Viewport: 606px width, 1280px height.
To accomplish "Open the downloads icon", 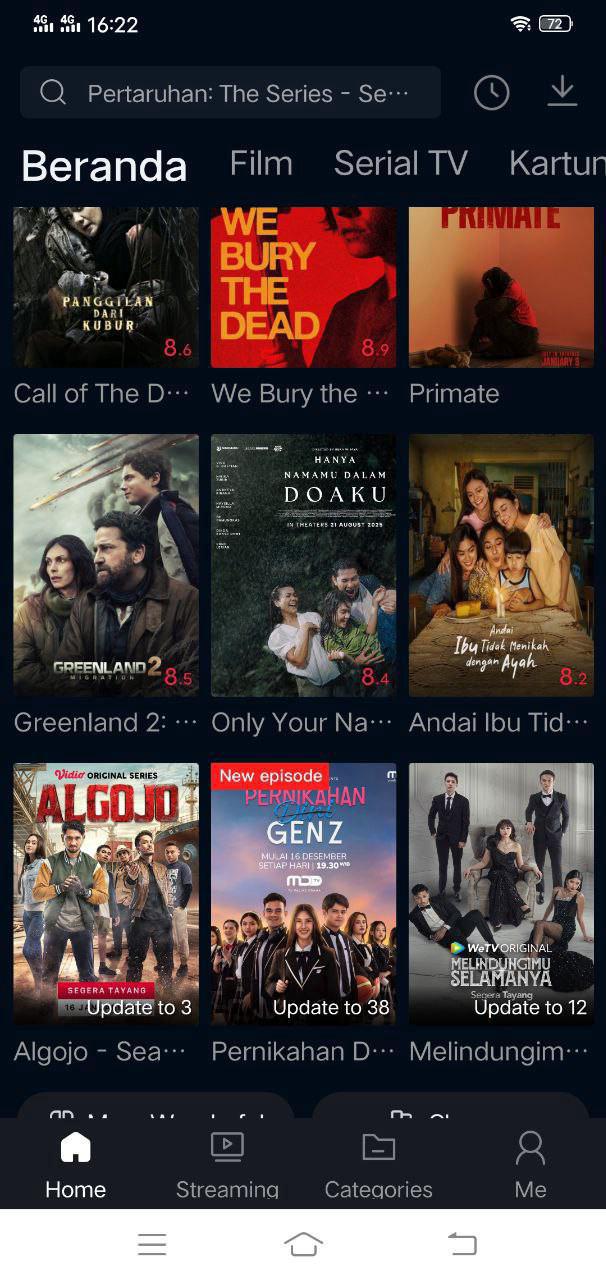I will (563, 92).
